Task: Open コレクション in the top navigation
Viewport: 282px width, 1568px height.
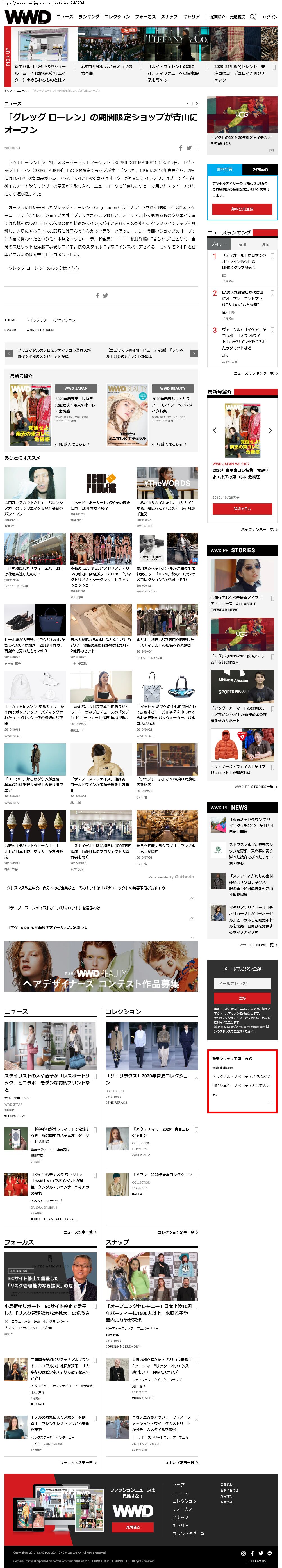Action: 117,17
